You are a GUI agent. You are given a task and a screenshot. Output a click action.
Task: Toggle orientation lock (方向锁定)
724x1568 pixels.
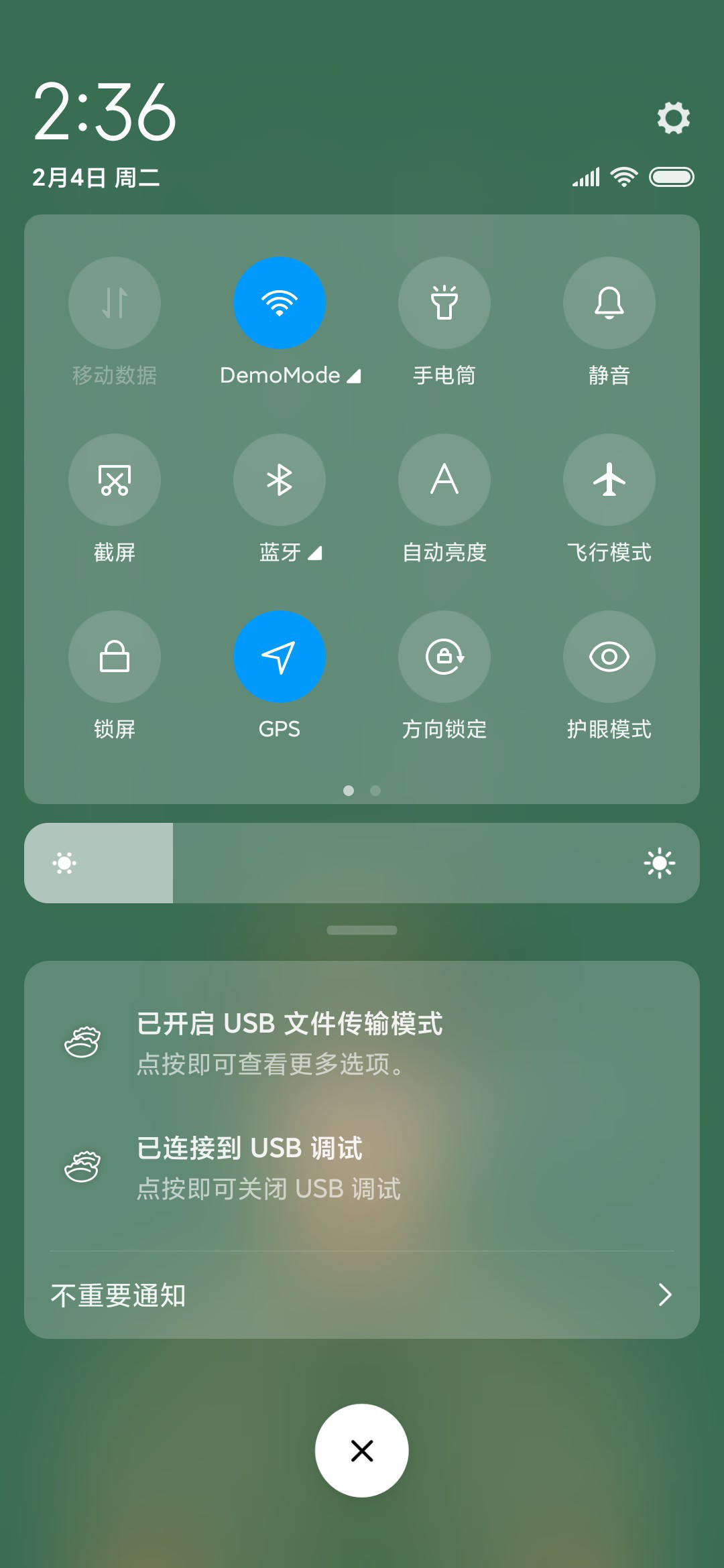[x=444, y=657]
